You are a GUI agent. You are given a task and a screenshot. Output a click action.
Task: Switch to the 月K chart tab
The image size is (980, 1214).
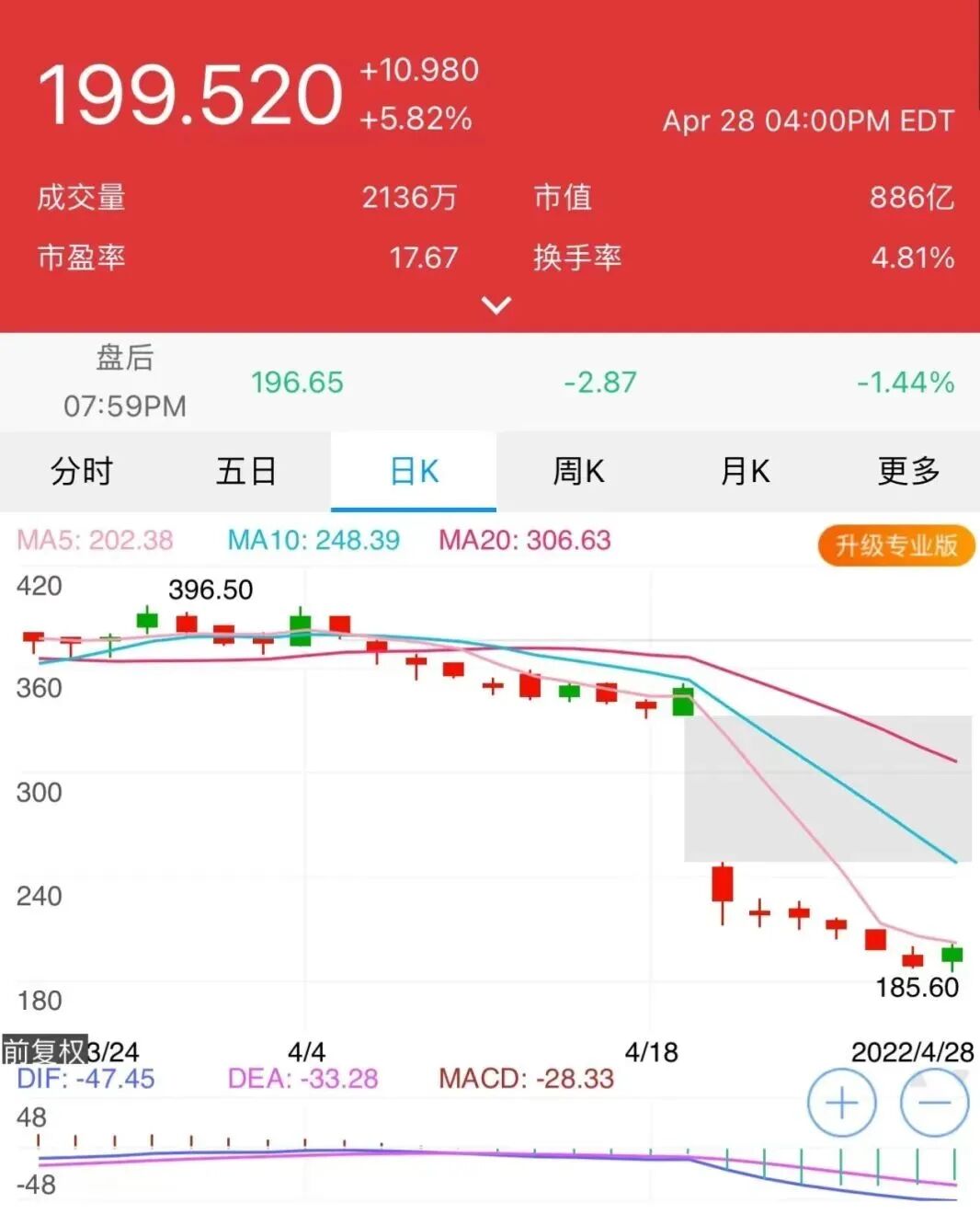[744, 471]
